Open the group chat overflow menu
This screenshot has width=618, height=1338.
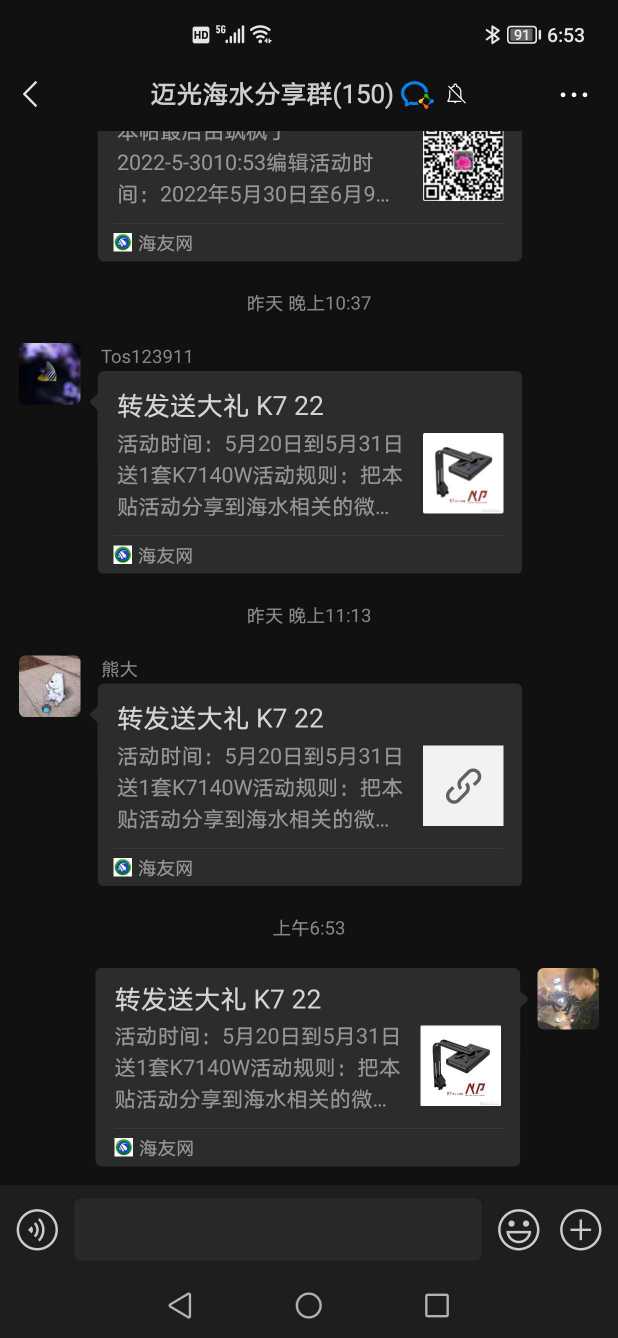click(x=574, y=95)
